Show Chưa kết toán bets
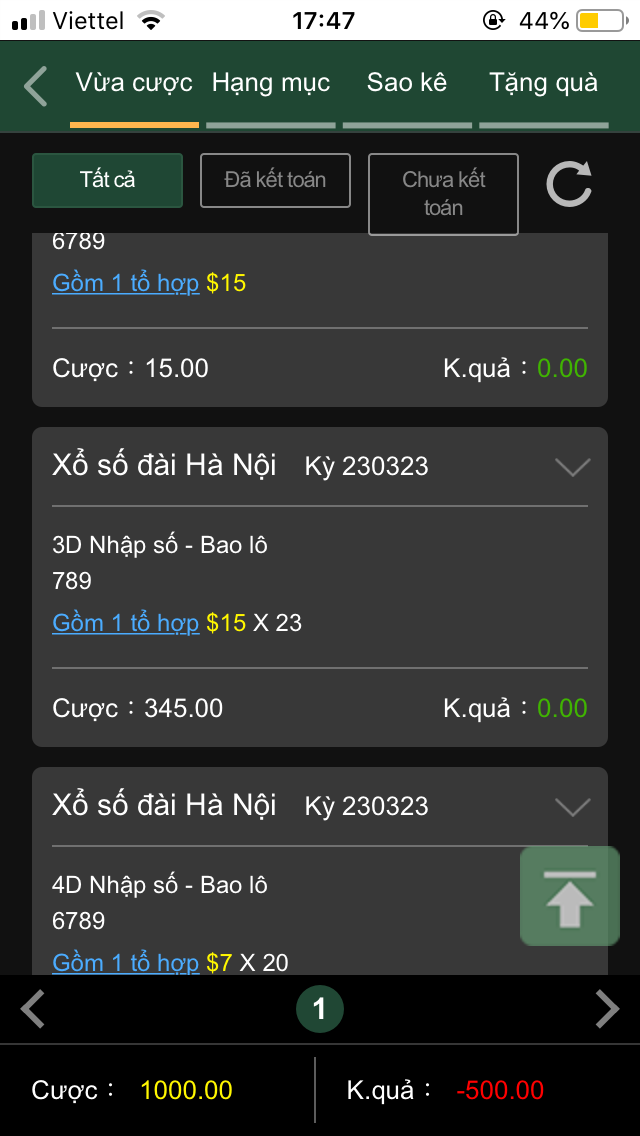640x1136 pixels. coord(444,194)
